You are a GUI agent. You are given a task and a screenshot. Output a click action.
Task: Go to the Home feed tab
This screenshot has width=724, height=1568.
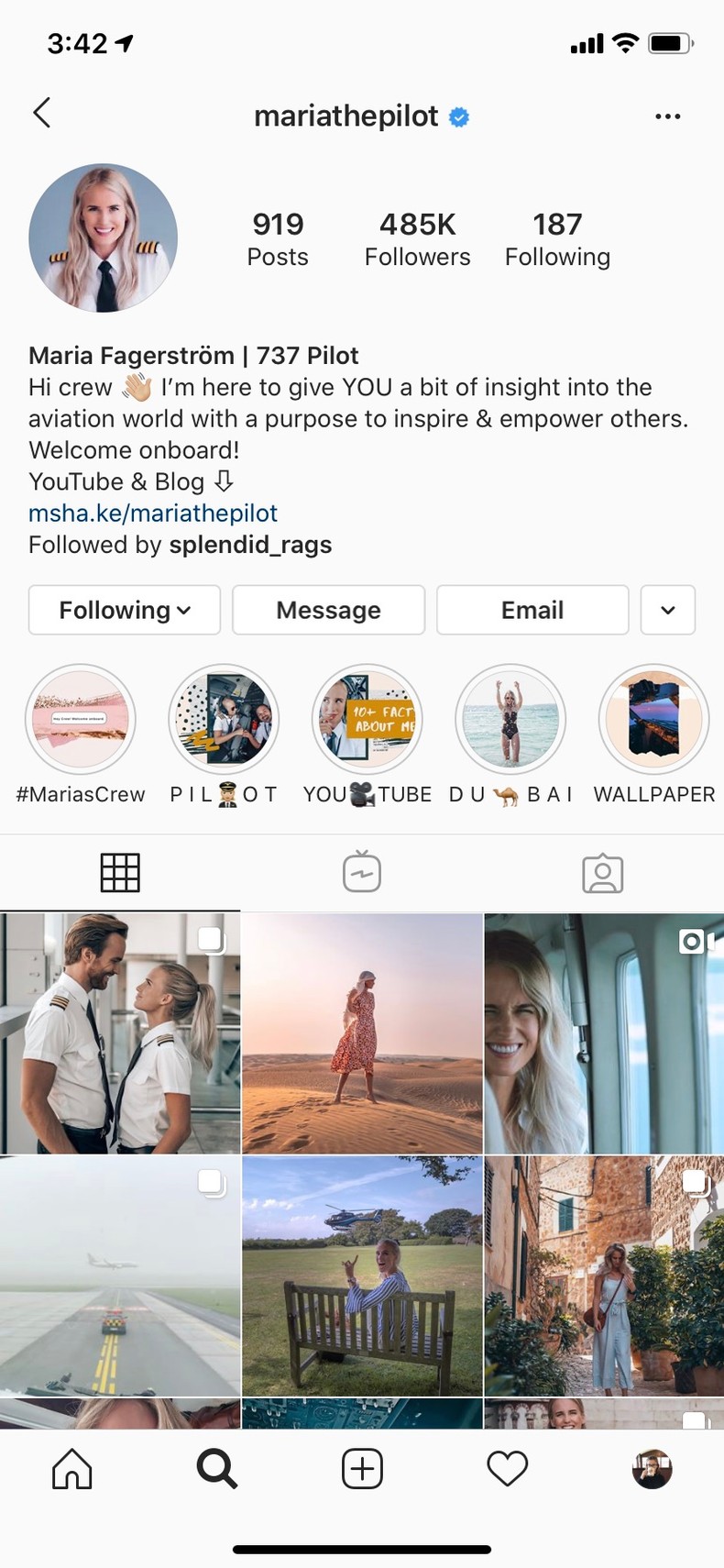72,1469
